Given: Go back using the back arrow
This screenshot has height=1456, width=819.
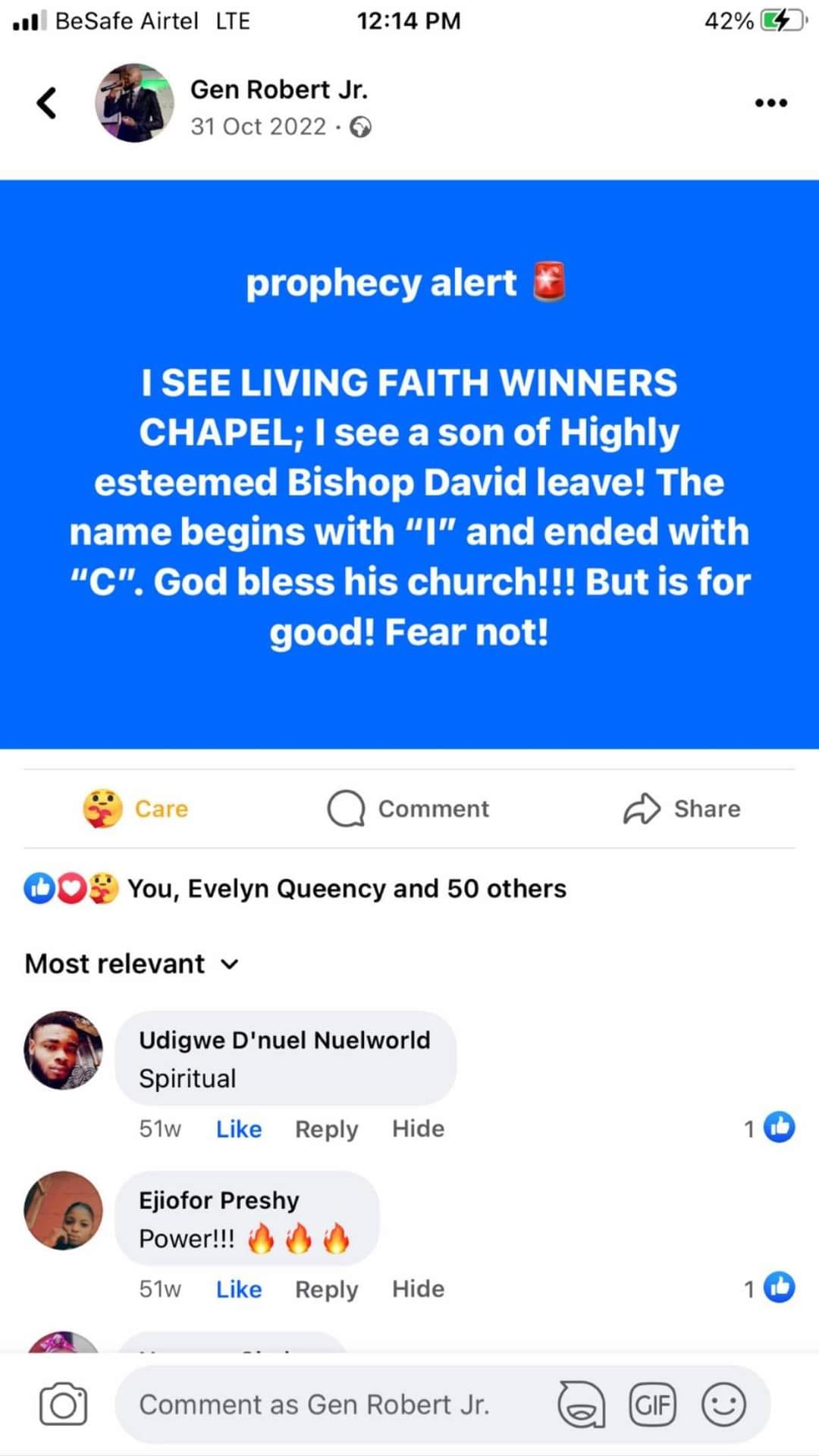Looking at the screenshot, I should 47,103.
